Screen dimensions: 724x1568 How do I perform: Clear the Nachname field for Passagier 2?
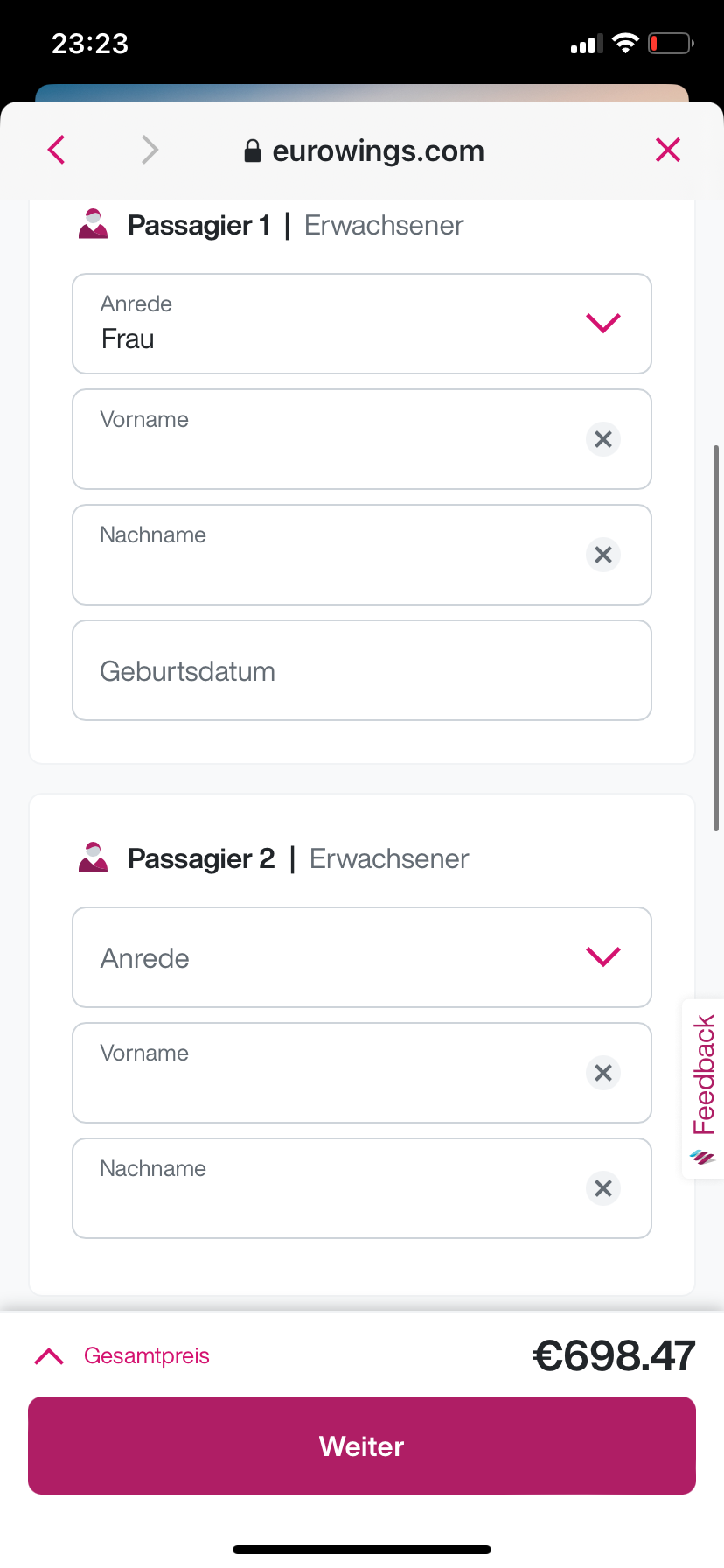[603, 1188]
